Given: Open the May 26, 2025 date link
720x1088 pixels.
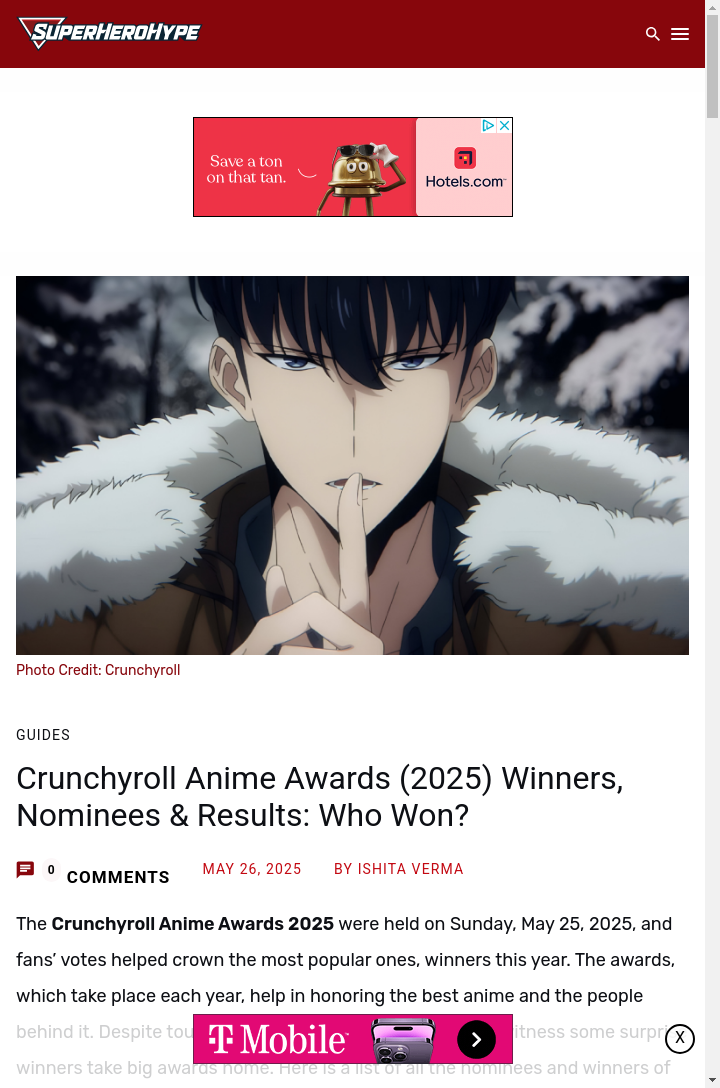Looking at the screenshot, I should (252, 869).
